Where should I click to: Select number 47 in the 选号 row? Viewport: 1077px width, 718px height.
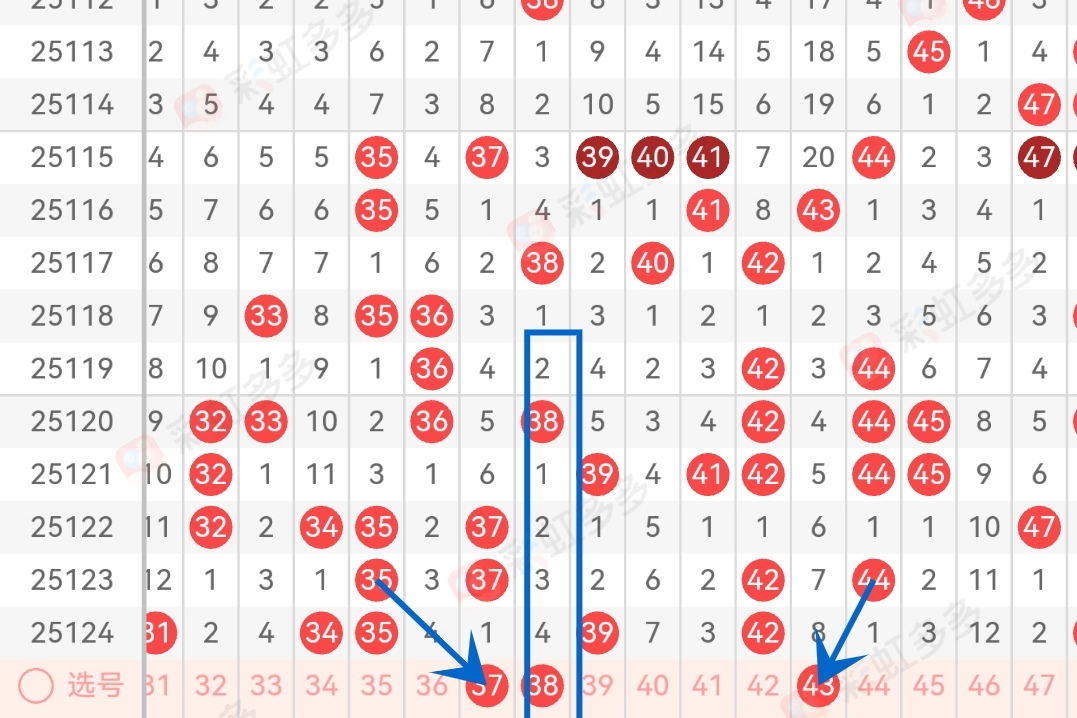(1039, 686)
